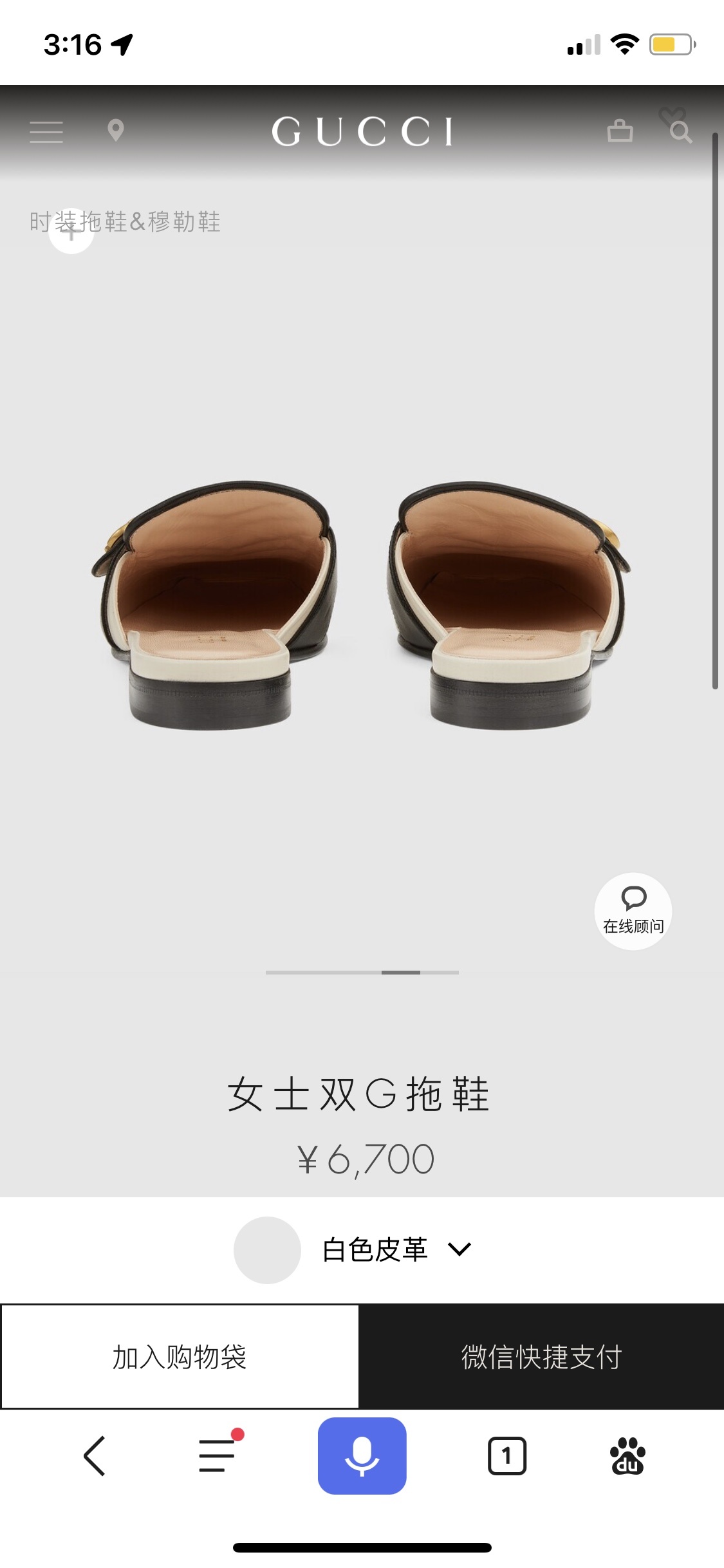Open Baidu home paw icon
The height and width of the screenshot is (1568, 724).
coord(627,1455)
